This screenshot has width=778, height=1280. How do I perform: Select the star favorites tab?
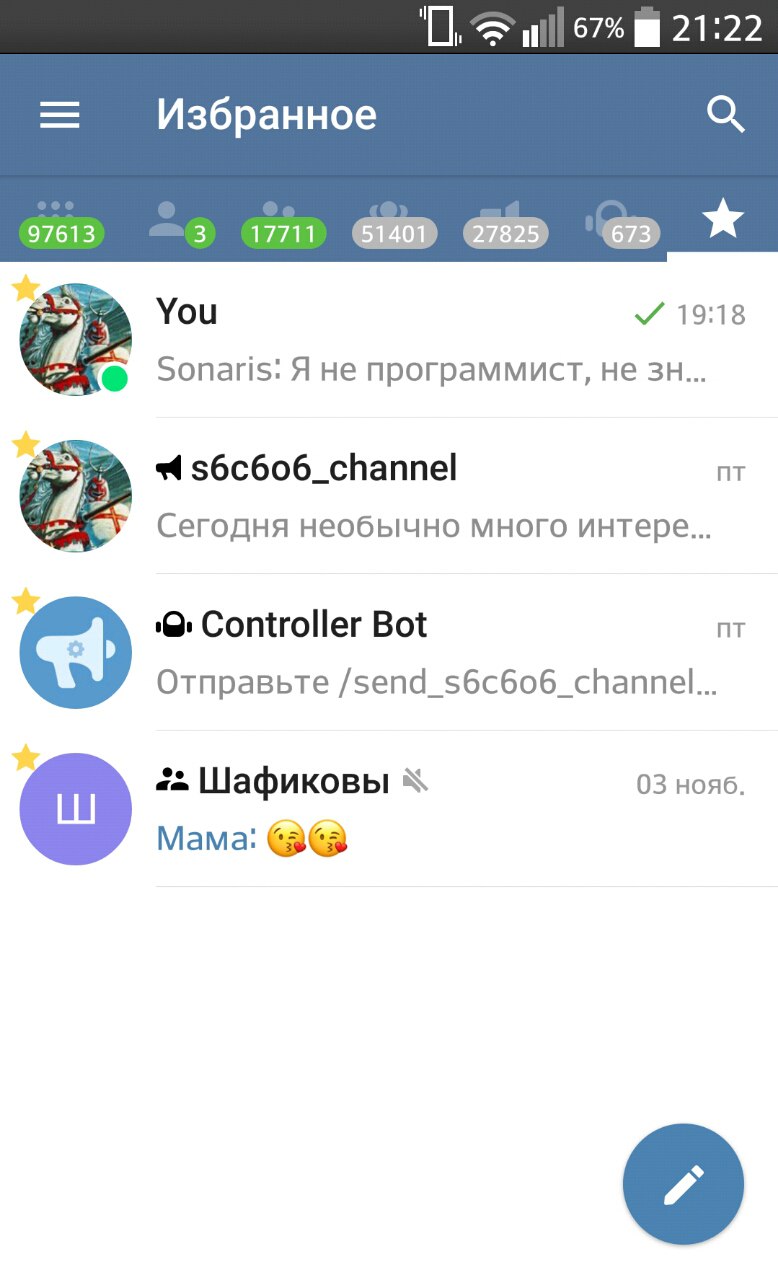(722, 220)
